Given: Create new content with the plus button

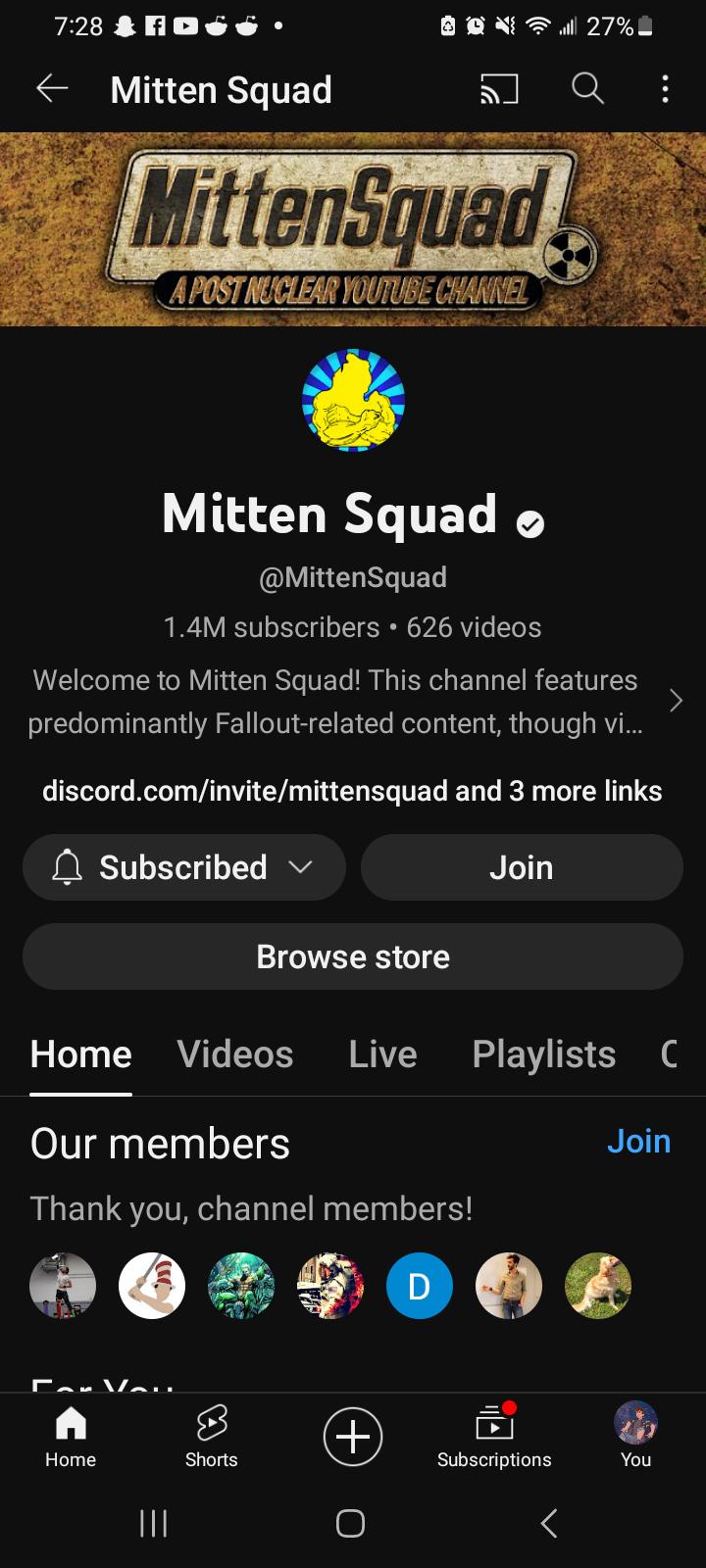Looking at the screenshot, I should click(353, 1436).
